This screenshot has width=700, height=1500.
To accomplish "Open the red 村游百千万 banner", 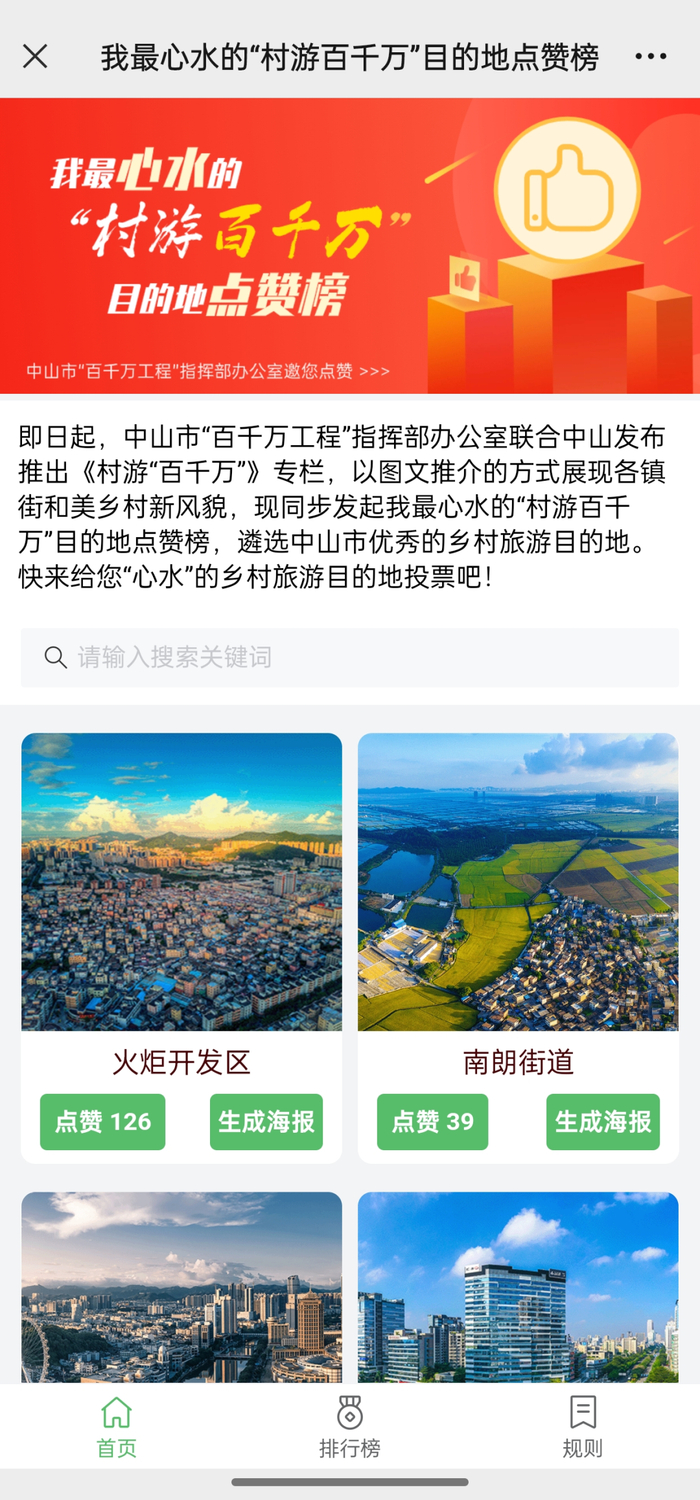I will point(350,245).
